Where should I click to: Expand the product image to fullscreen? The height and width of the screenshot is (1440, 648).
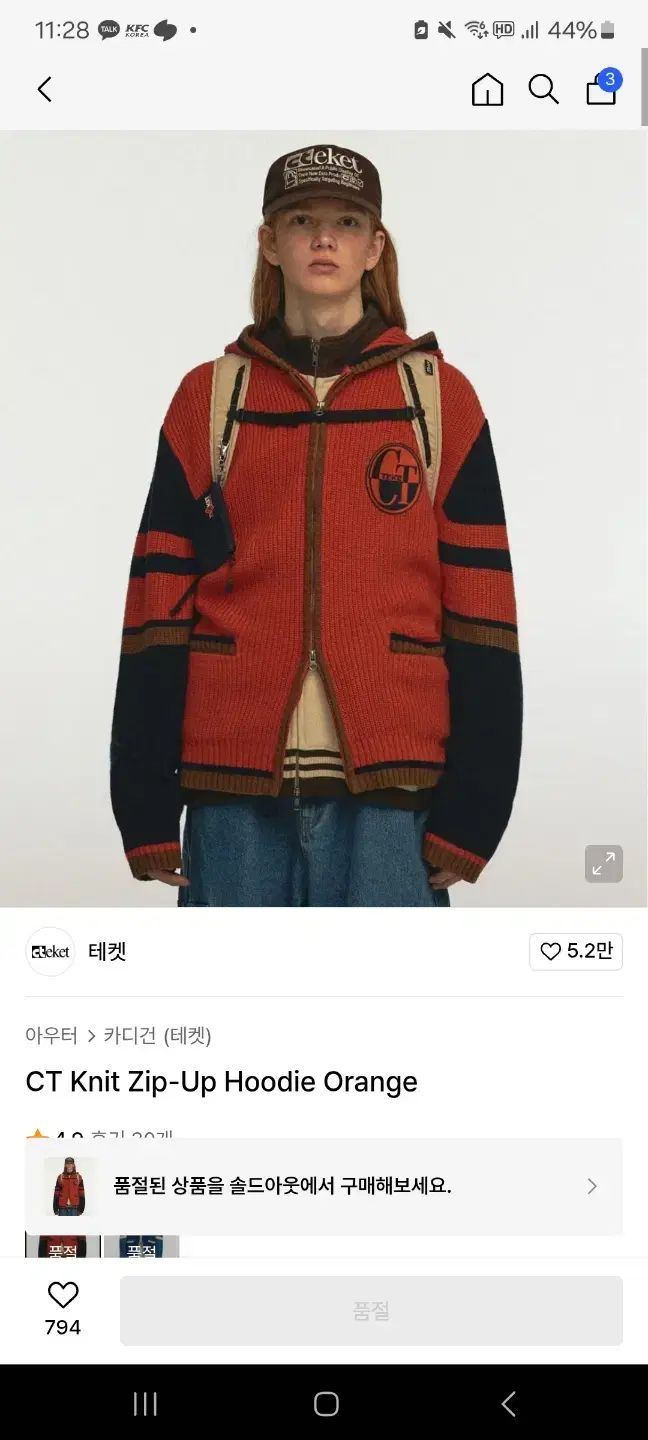603,864
